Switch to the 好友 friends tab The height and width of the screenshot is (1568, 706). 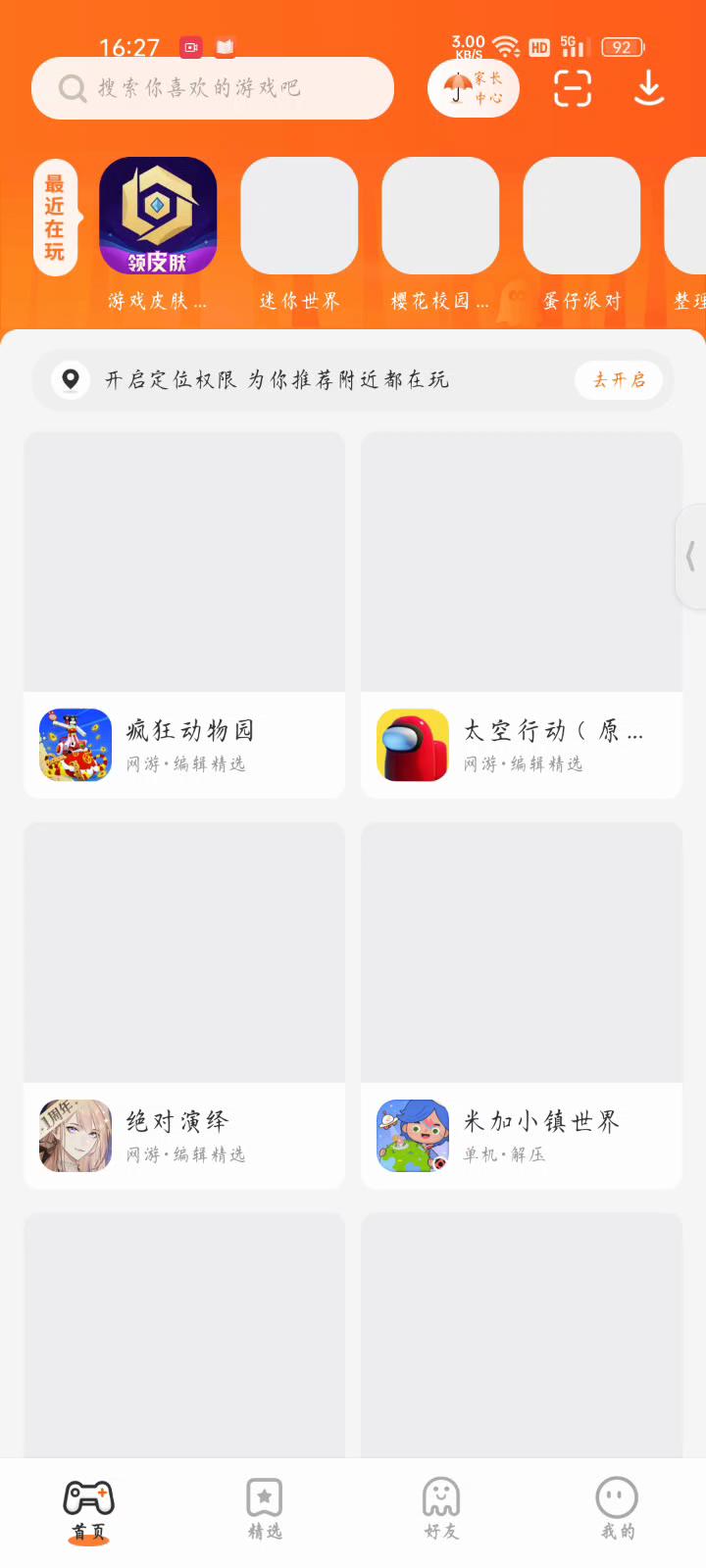click(441, 1509)
